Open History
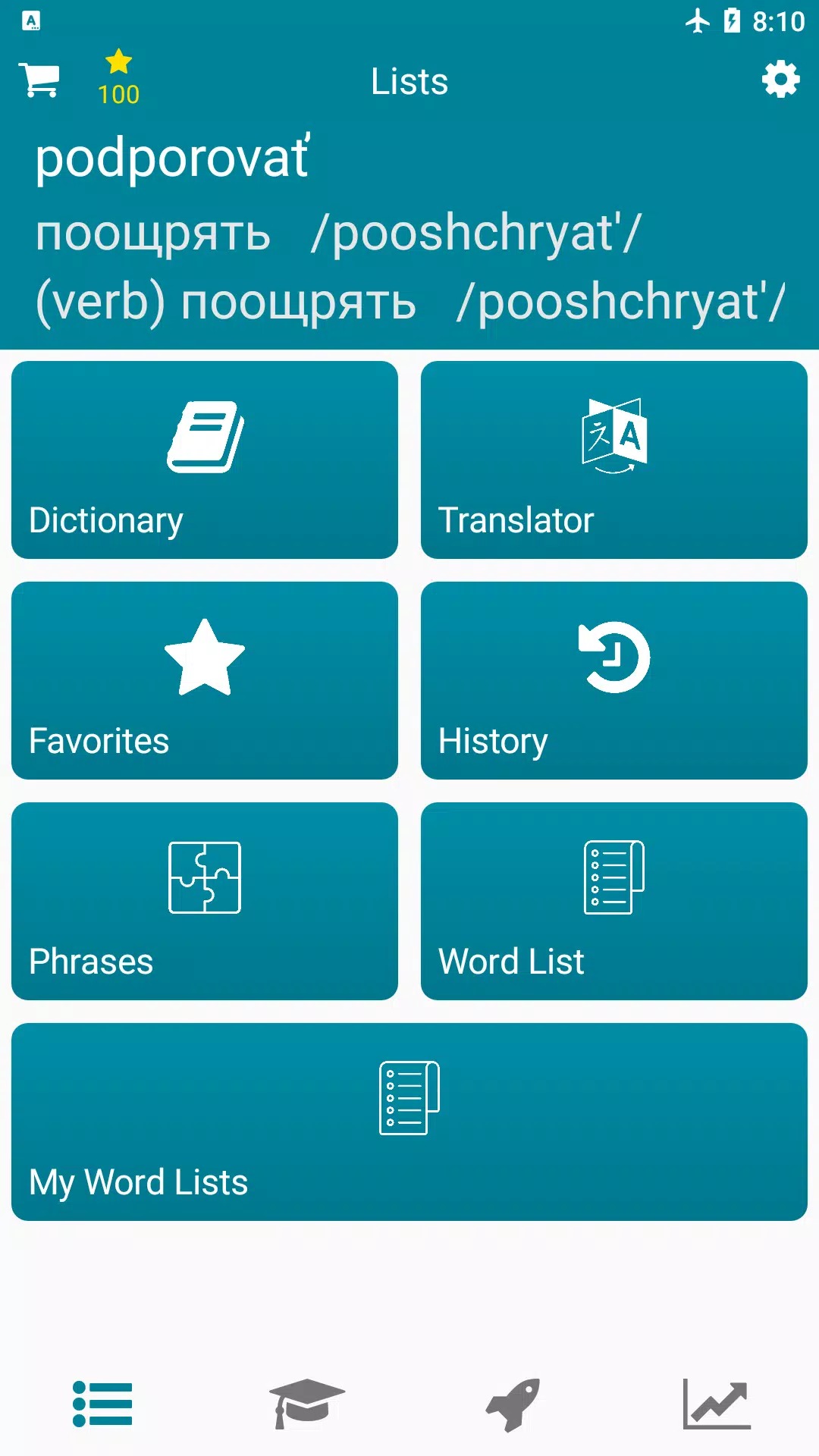The width and height of the screenshot is (819, 1456). pyautogui.click(x=613, y=680)
